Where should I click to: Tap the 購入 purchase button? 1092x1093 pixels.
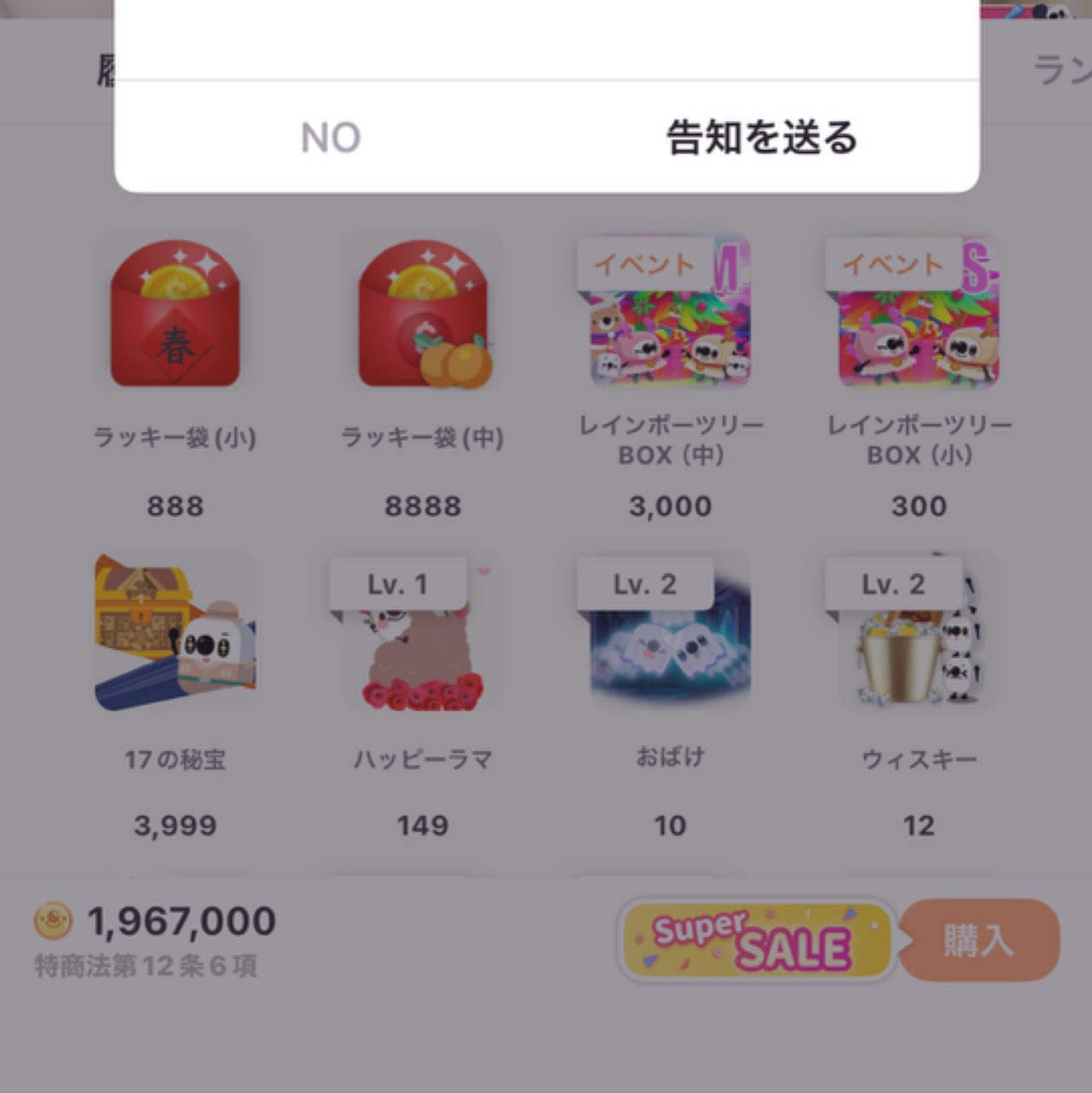(980, 940)
